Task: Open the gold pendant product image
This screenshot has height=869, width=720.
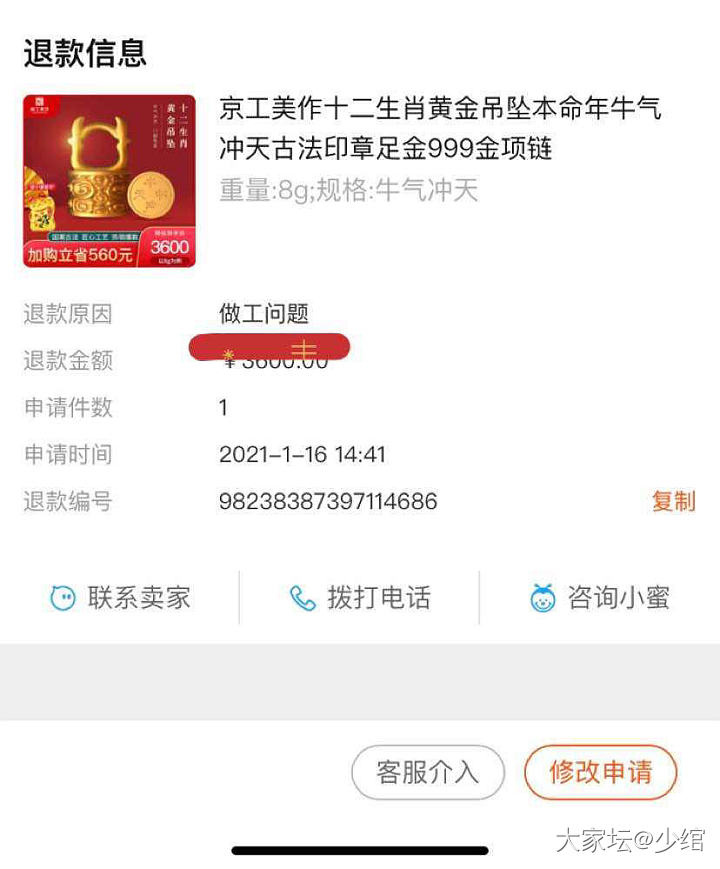Action: [x=109, y=181]
